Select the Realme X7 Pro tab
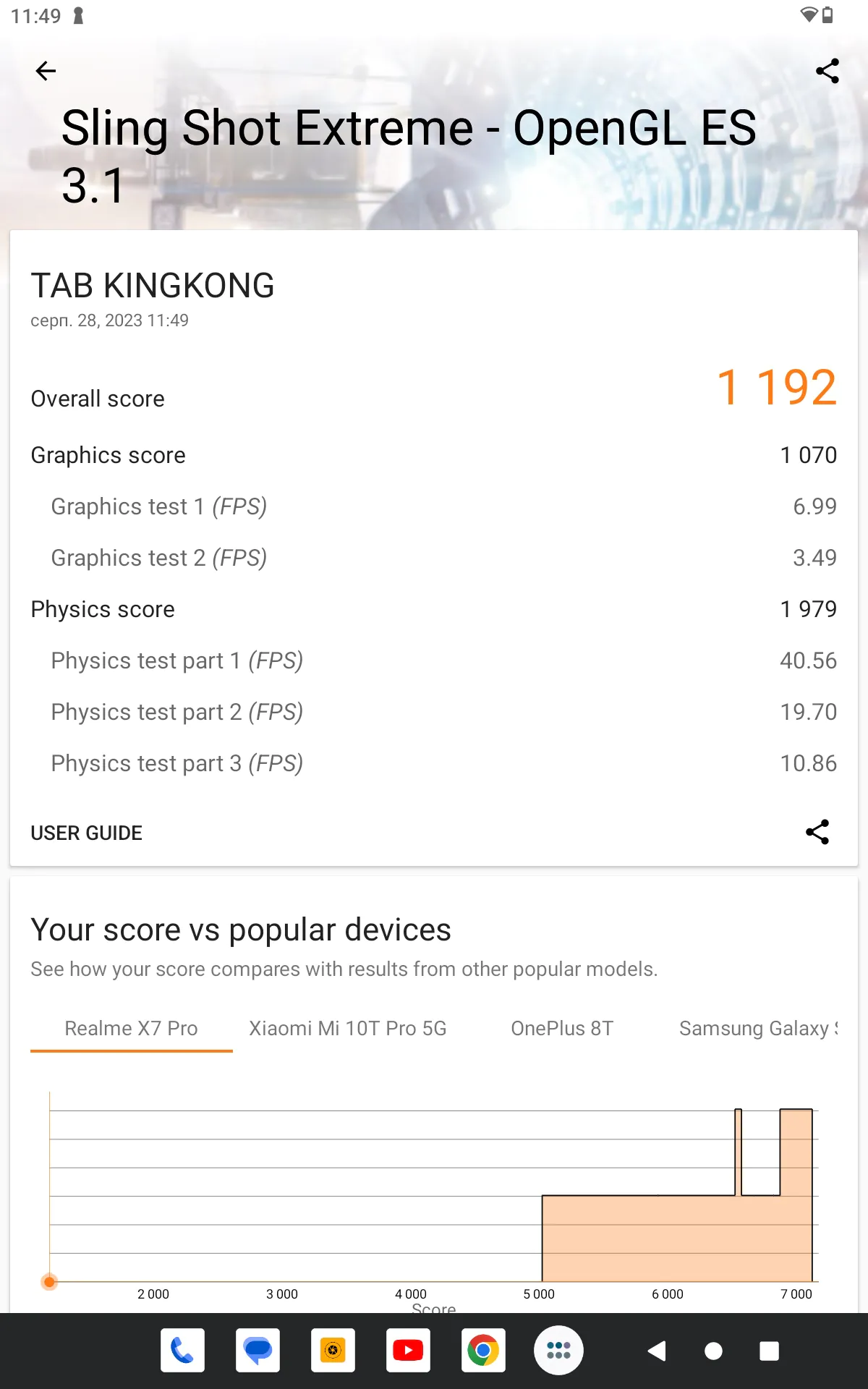 (131, 1028)
